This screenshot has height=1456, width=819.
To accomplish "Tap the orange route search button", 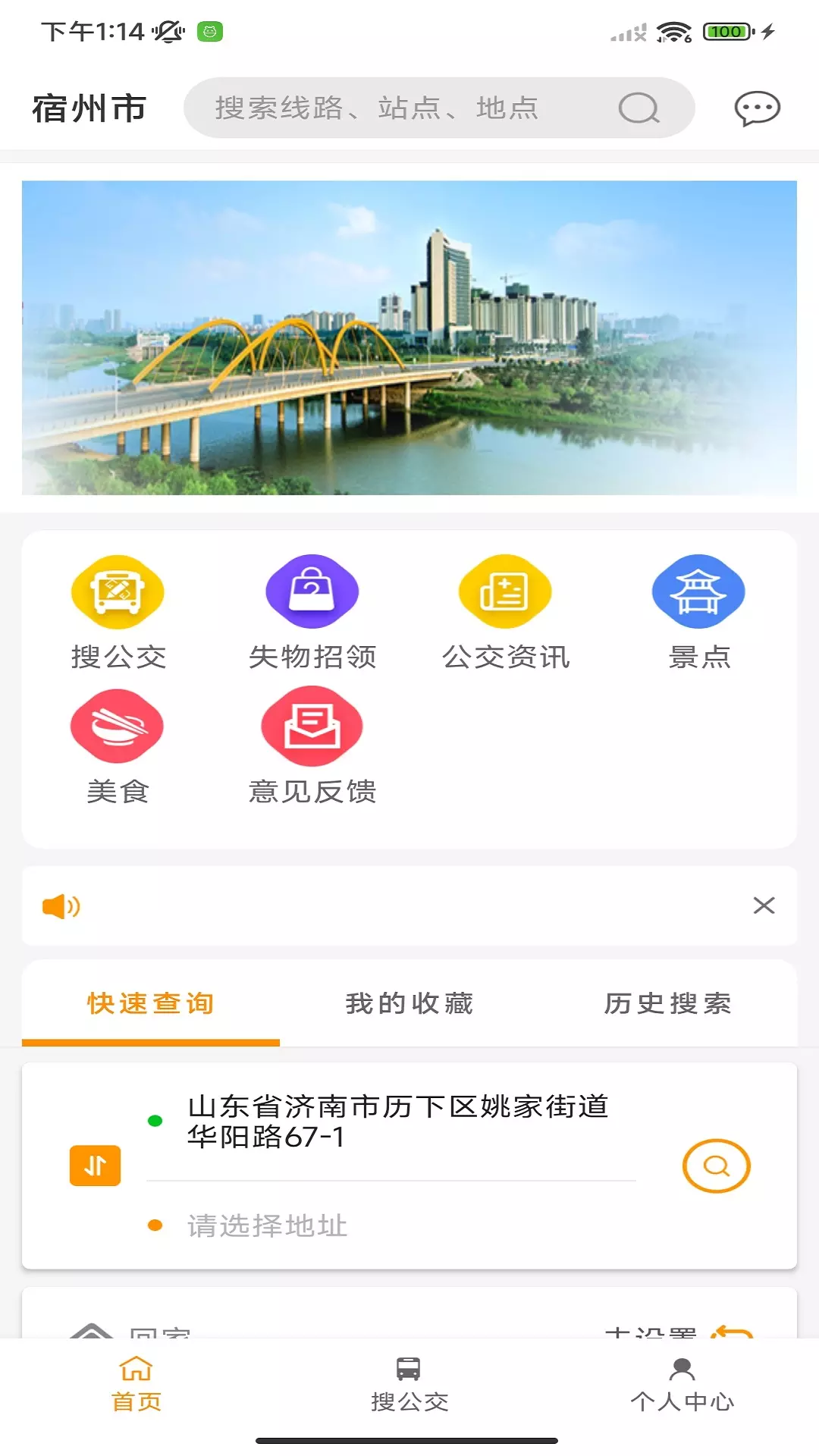I will point(717,1166).
